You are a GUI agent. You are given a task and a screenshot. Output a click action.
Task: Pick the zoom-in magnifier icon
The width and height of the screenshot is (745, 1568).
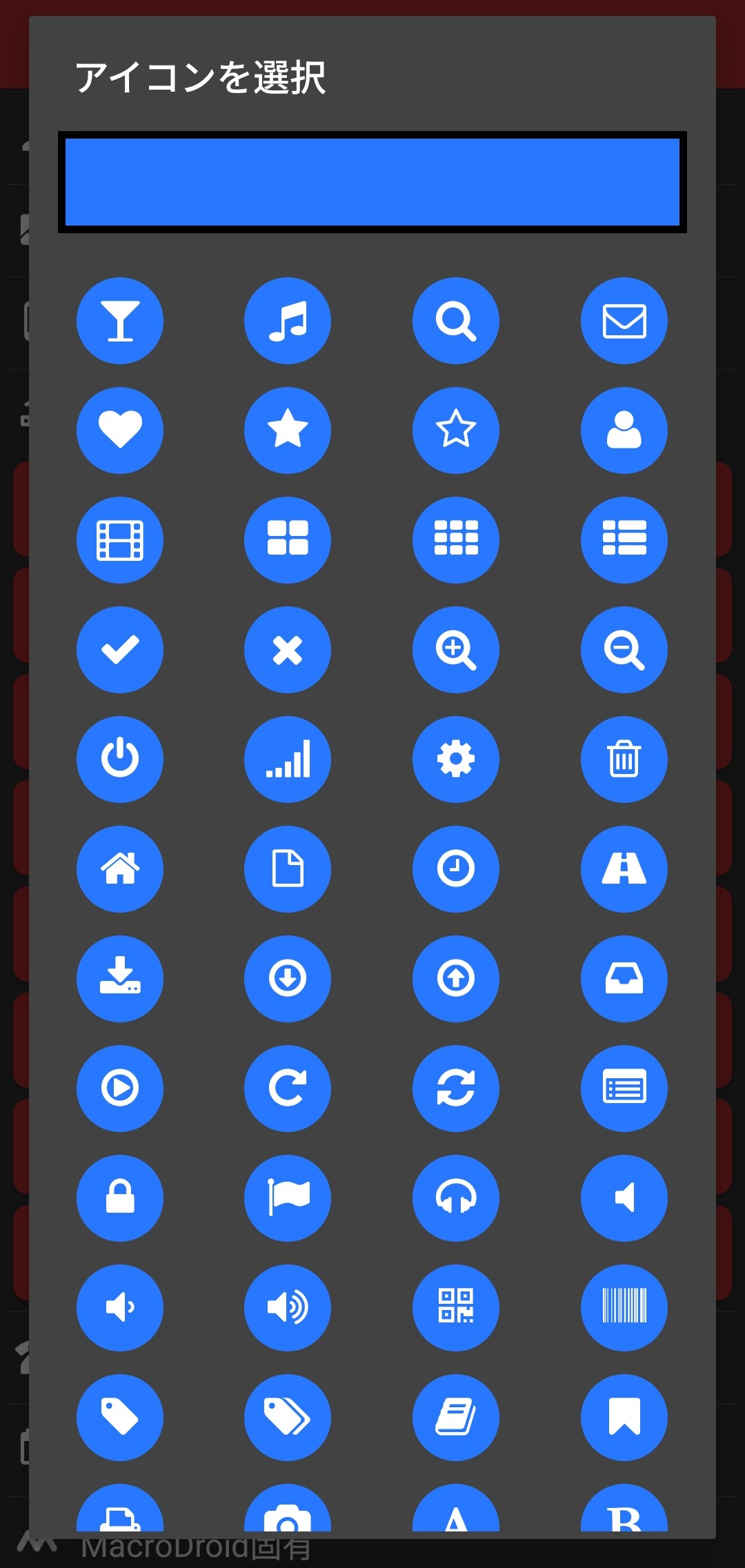(456, 649)
